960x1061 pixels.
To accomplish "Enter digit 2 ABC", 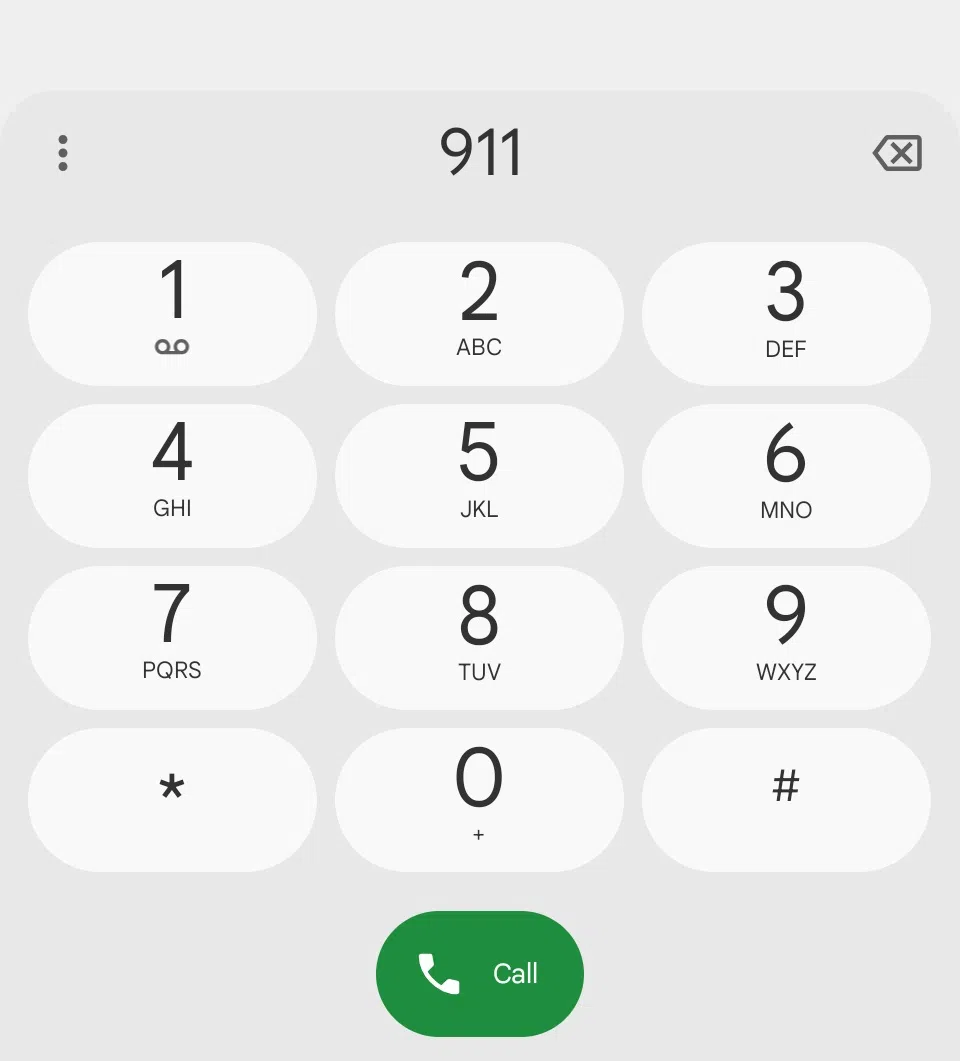I will [479, 313].
